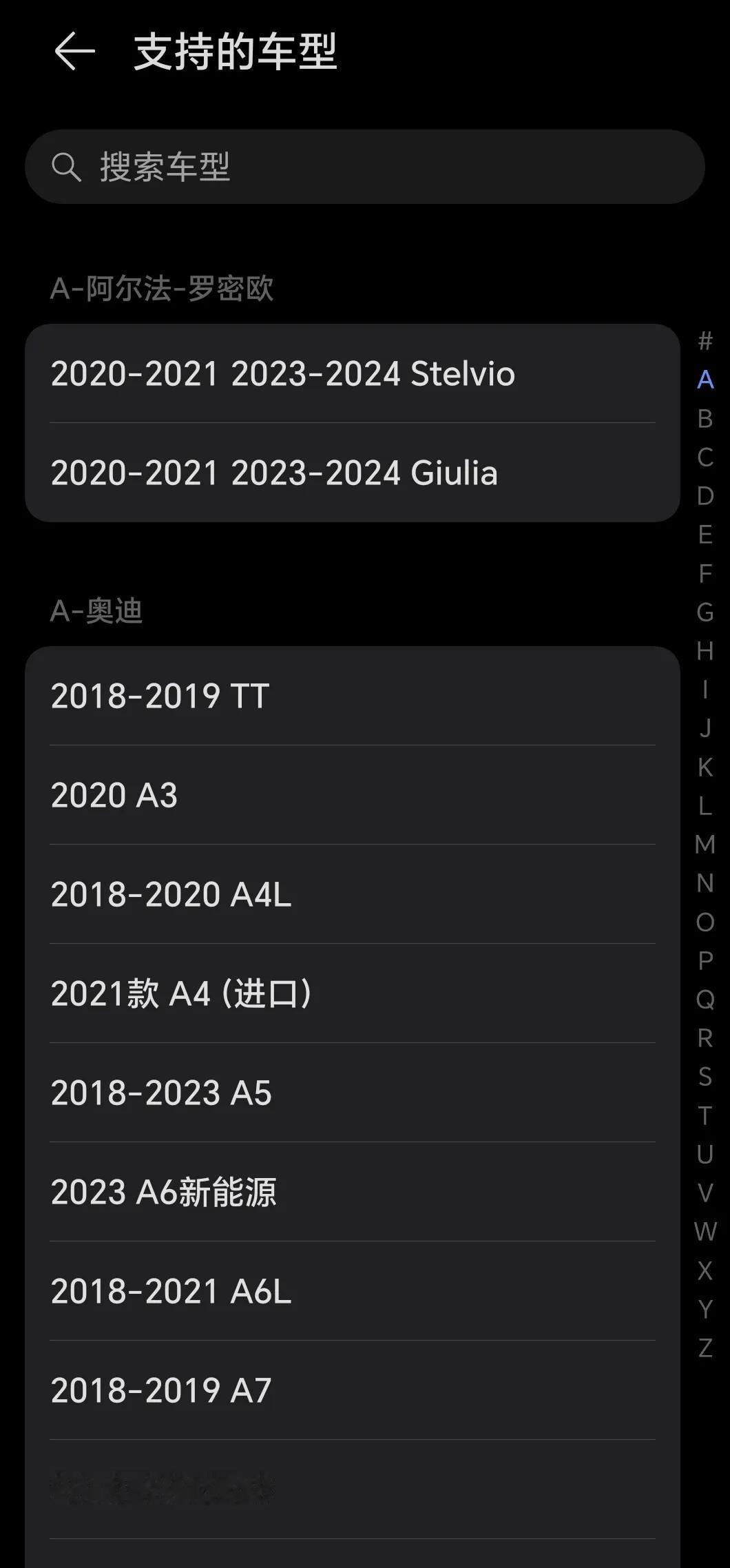Image resolution: width=730 pixels, height=1568 pixels.
Task: Select 2020-2021 2023-2024 Stelvio
Action: 353,373
